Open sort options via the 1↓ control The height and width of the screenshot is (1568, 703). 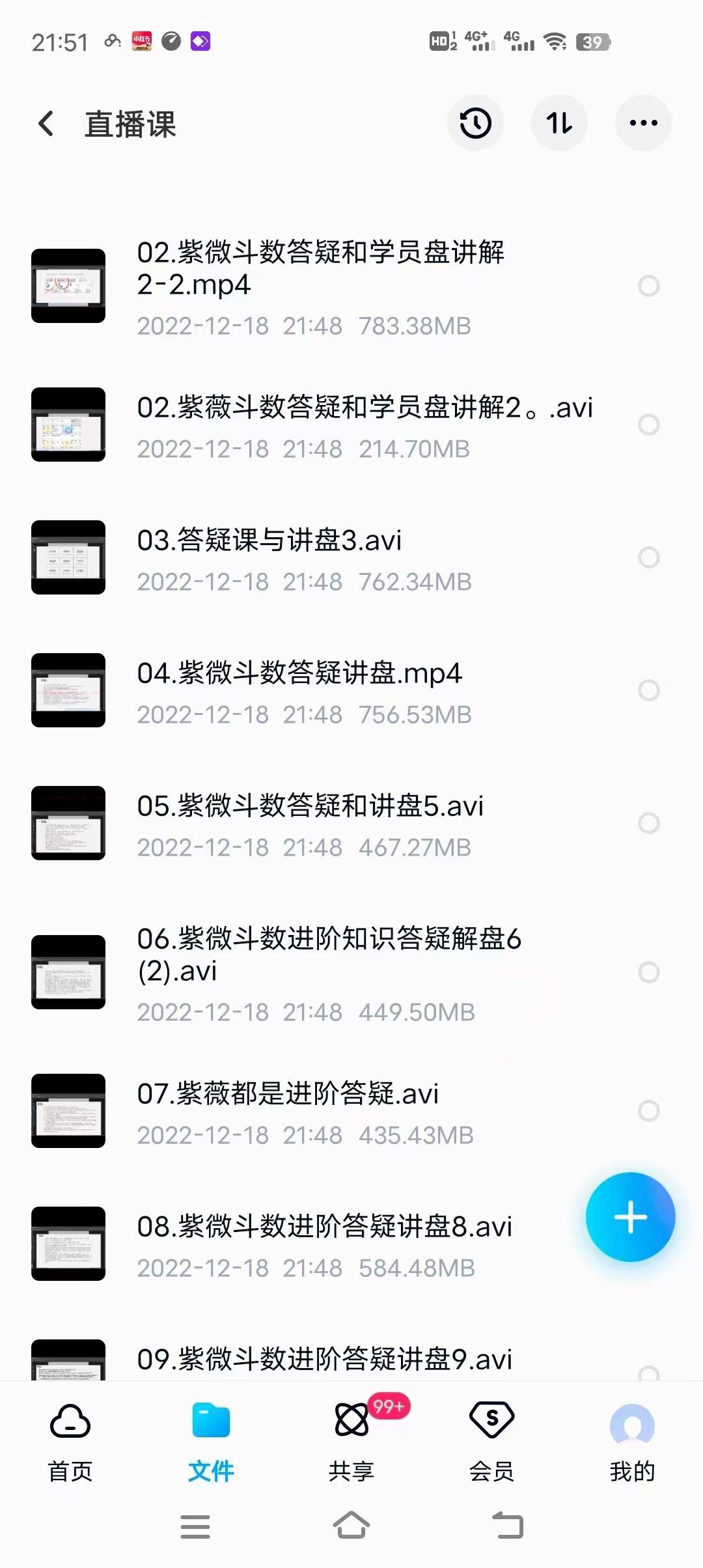(x=559, y=122)
